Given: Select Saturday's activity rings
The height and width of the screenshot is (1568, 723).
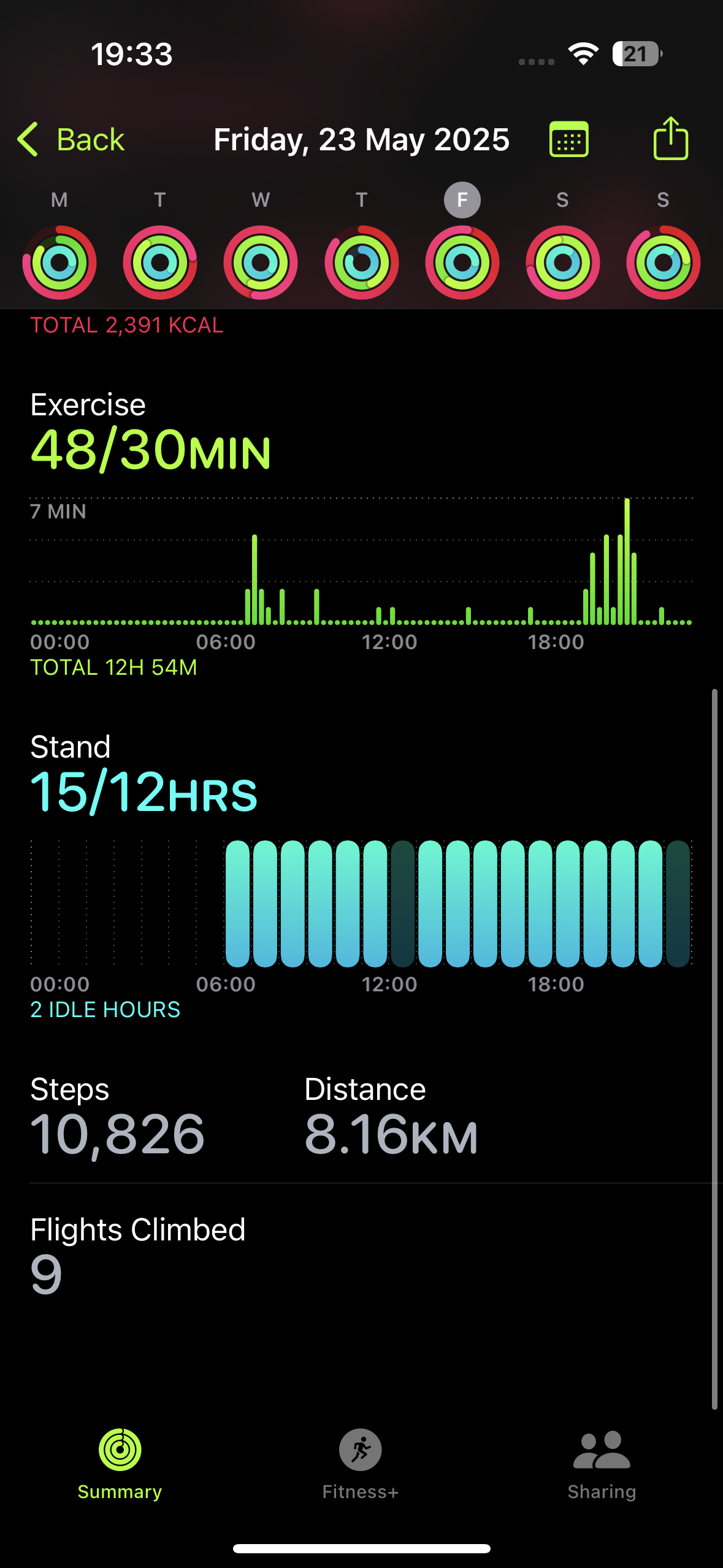Looking at the screenshot, I should click(x=562, y=263).
